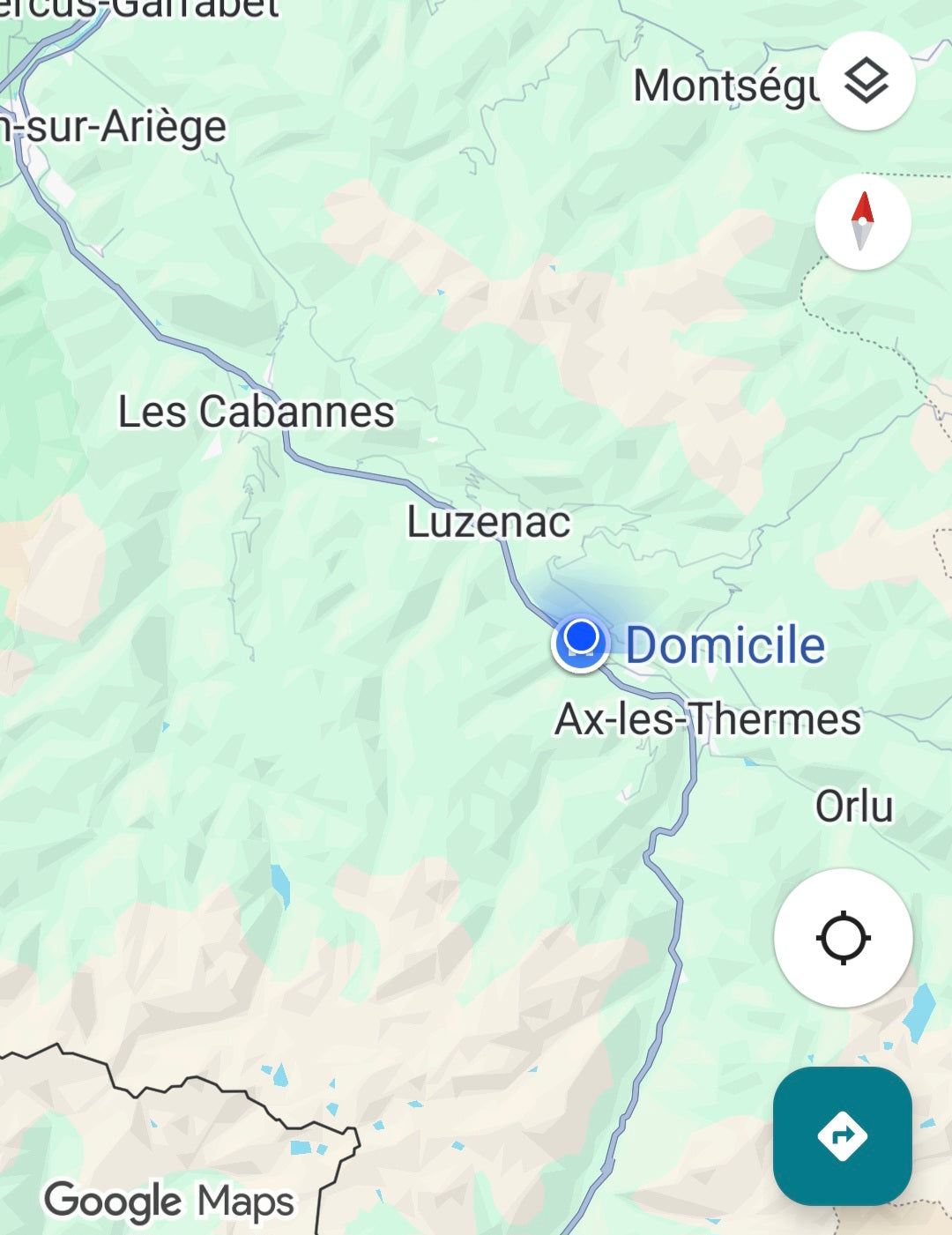Select the Domicile home marker
Viewport: 952px width, 1235px height.
coord(582,643)
